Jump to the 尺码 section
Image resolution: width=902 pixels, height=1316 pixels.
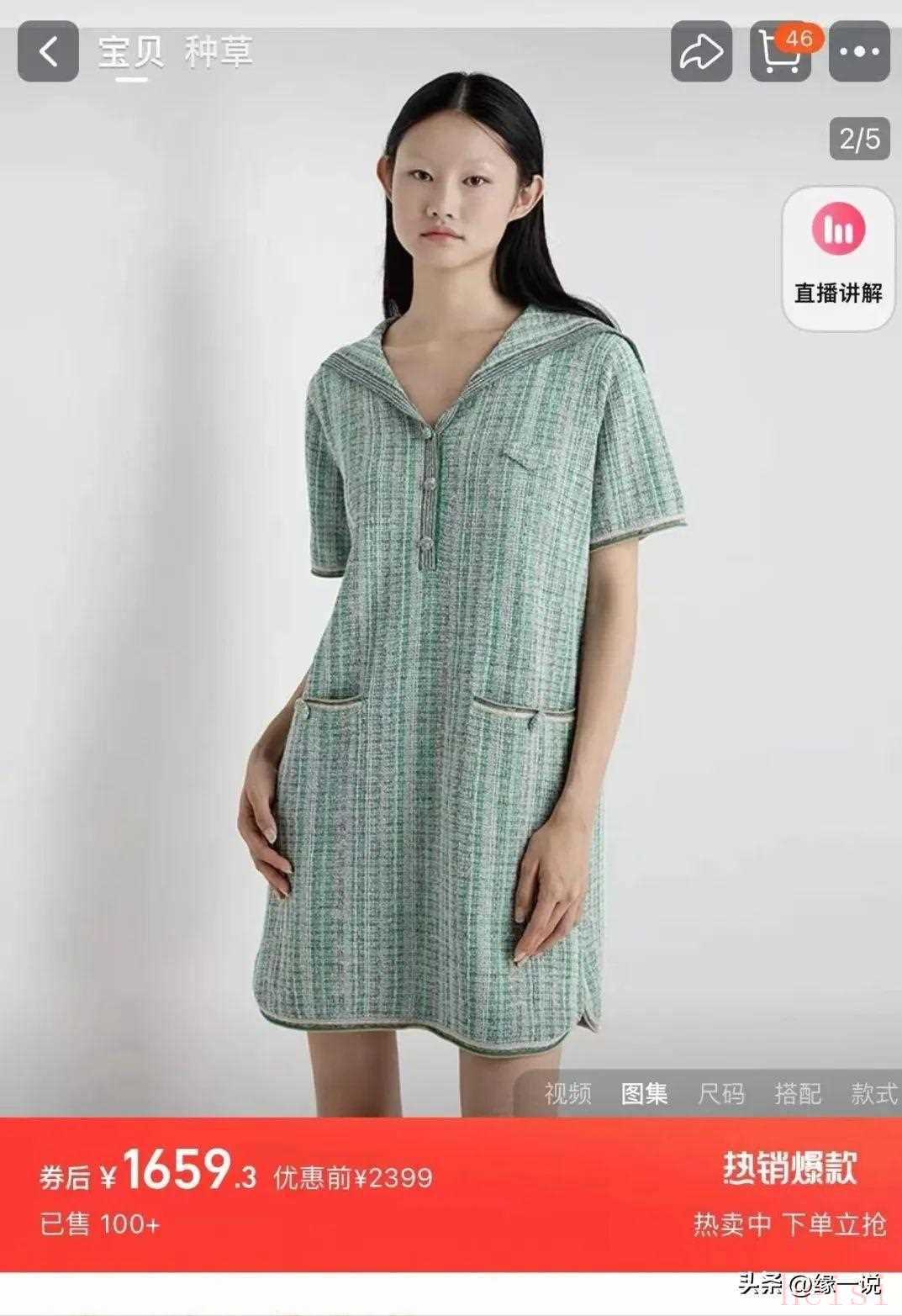click(721, 1093)
